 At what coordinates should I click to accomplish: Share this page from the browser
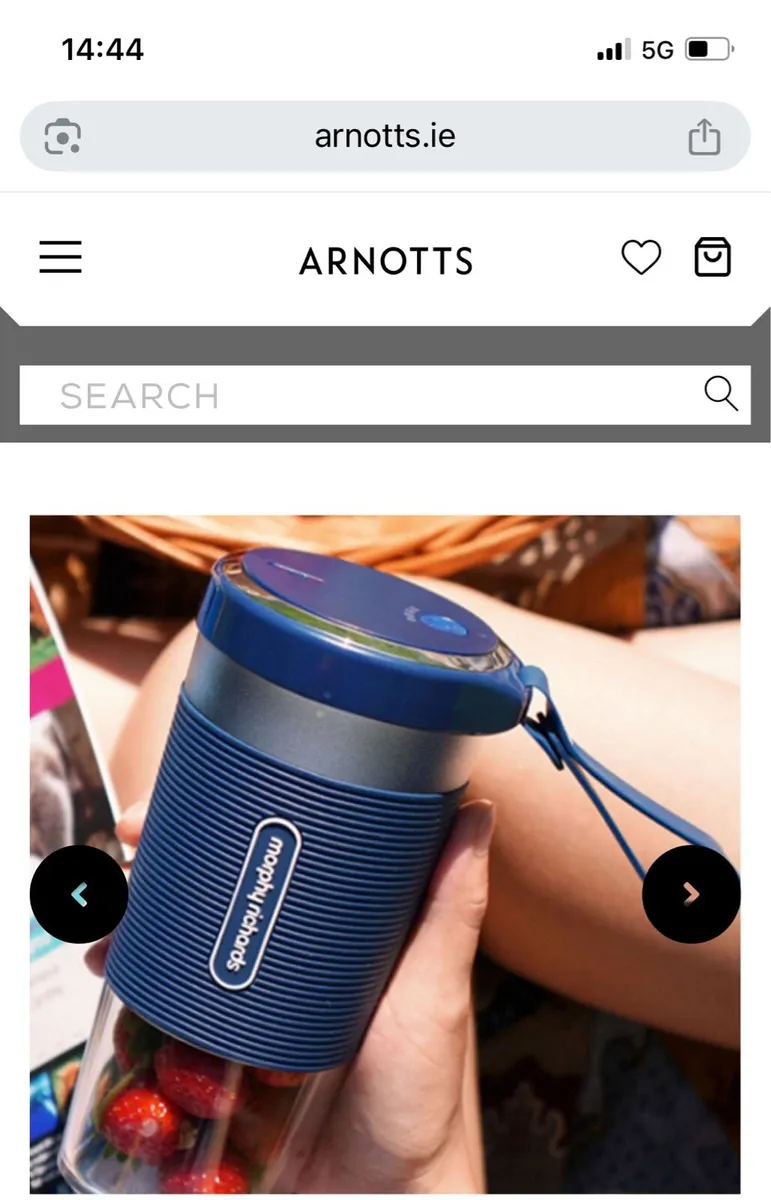704,137
